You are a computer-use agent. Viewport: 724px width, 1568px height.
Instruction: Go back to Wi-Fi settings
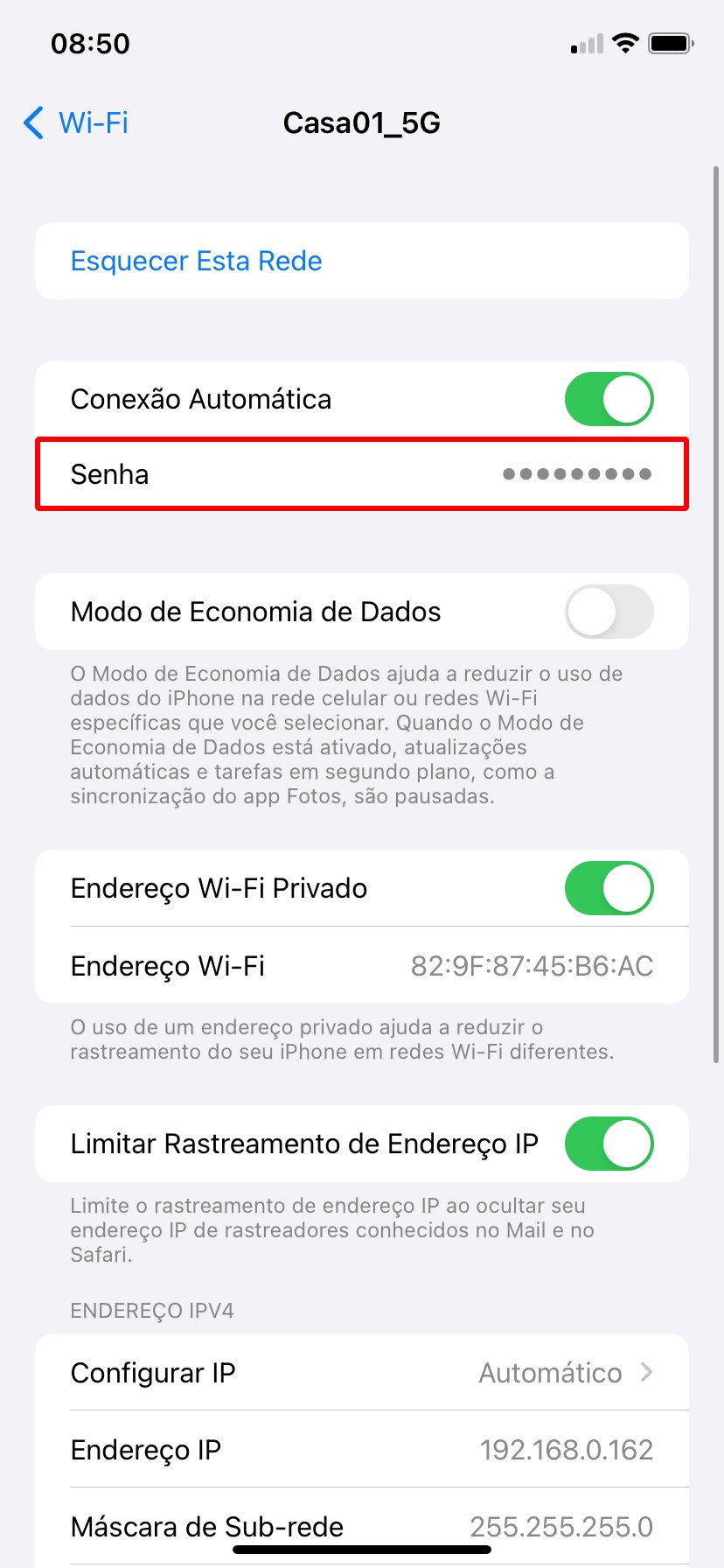[x=76, y=122]
